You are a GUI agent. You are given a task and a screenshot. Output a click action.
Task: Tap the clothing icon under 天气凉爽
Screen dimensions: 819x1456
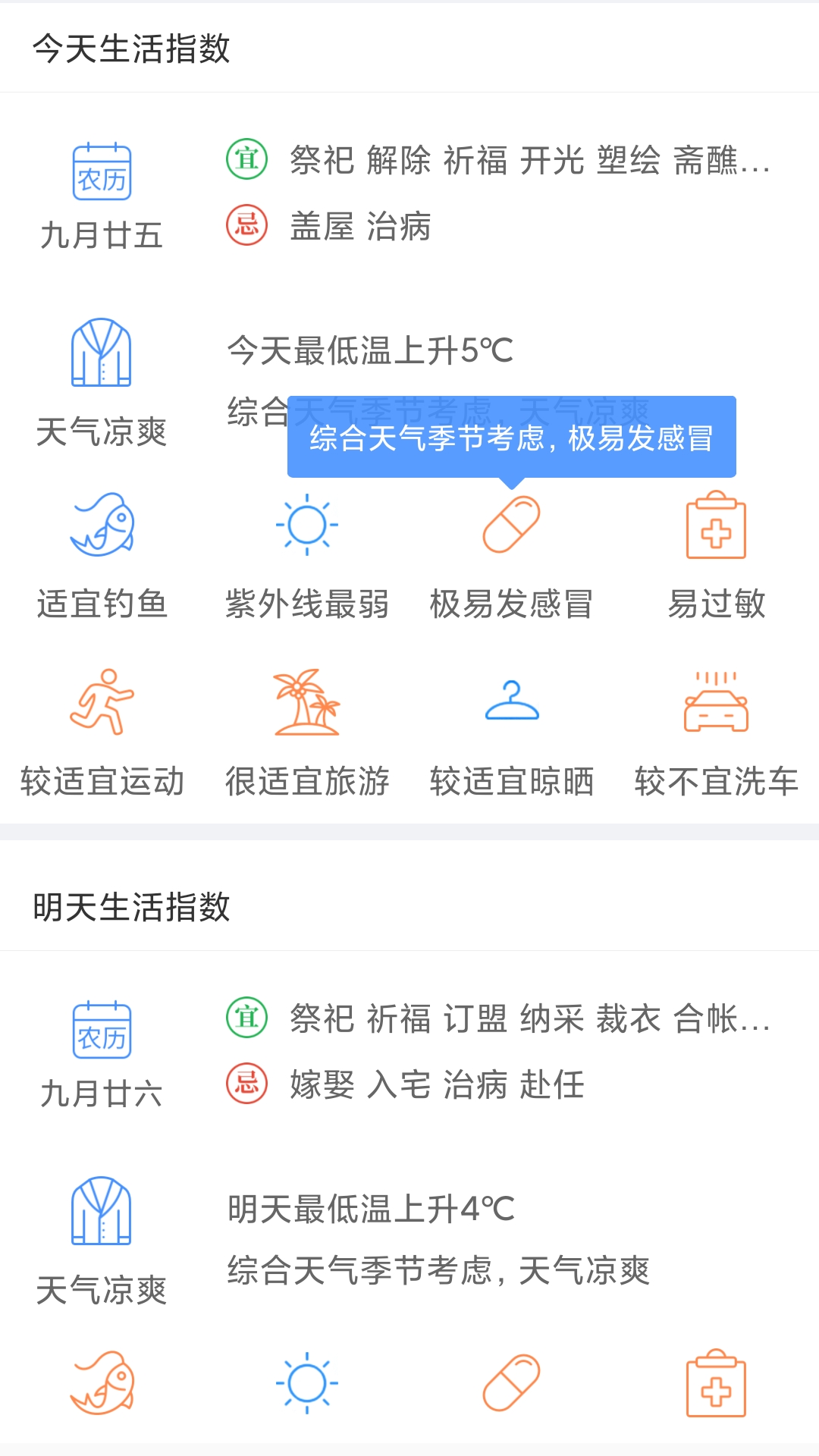[101, 353]
